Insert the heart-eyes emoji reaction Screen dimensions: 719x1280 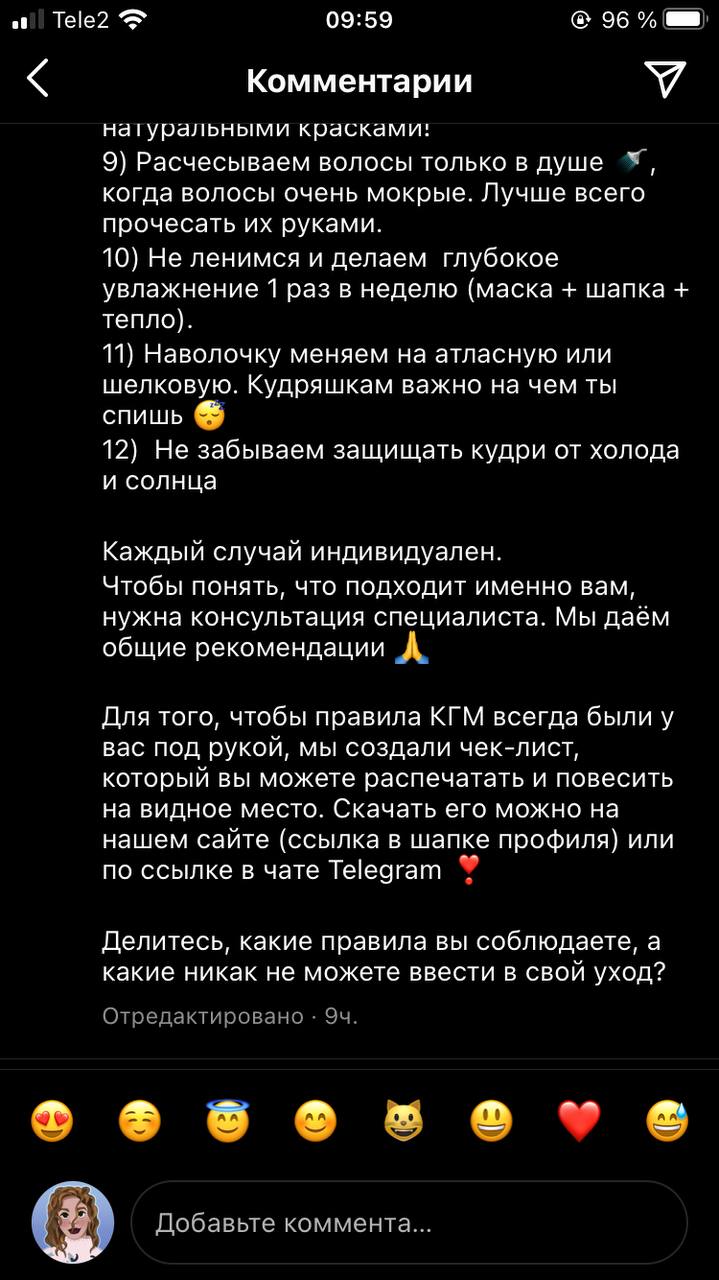pyautogui.click(x=52, y=1122)
